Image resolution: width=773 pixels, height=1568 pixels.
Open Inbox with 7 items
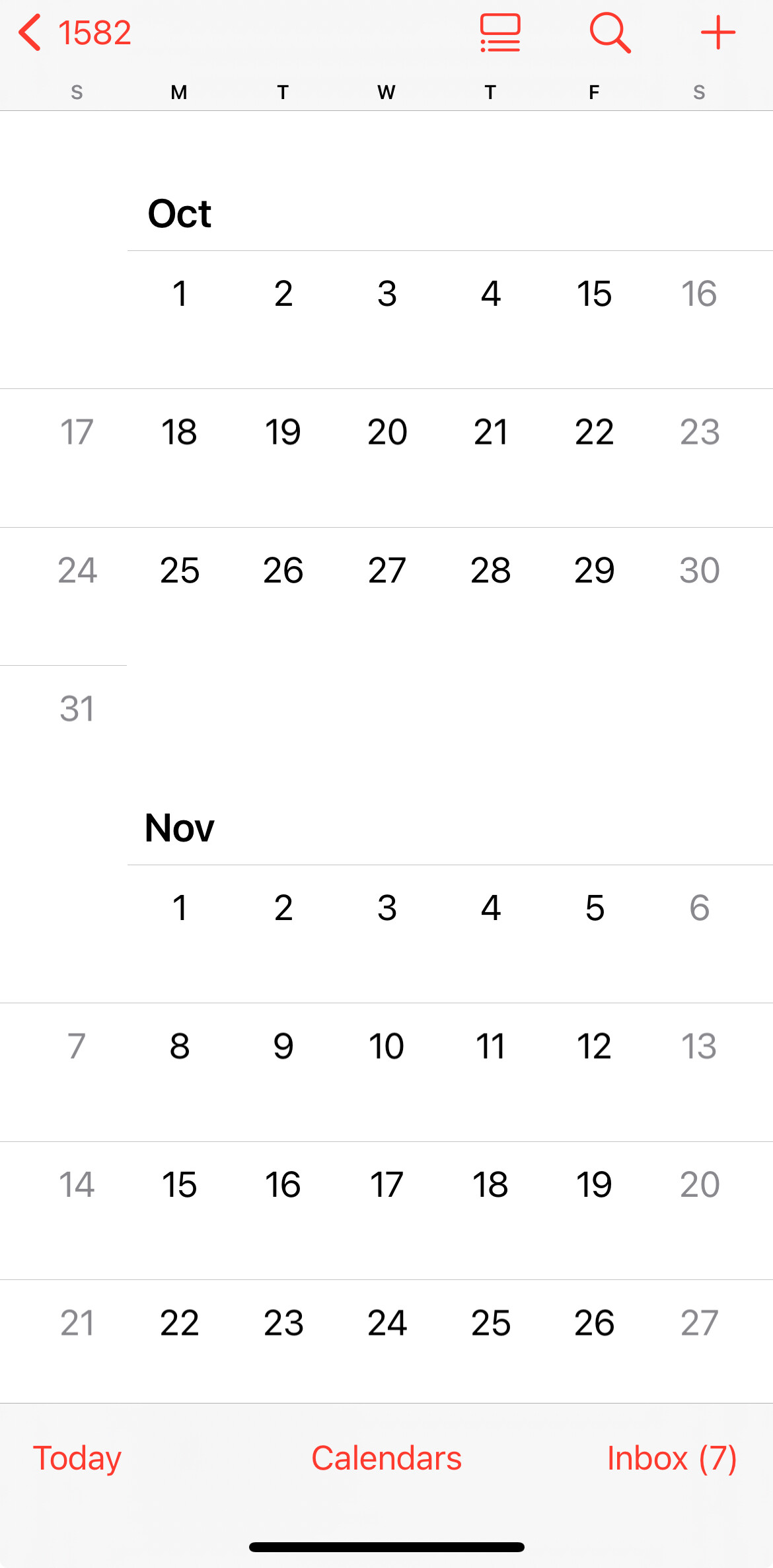[x=672, y=1458]
